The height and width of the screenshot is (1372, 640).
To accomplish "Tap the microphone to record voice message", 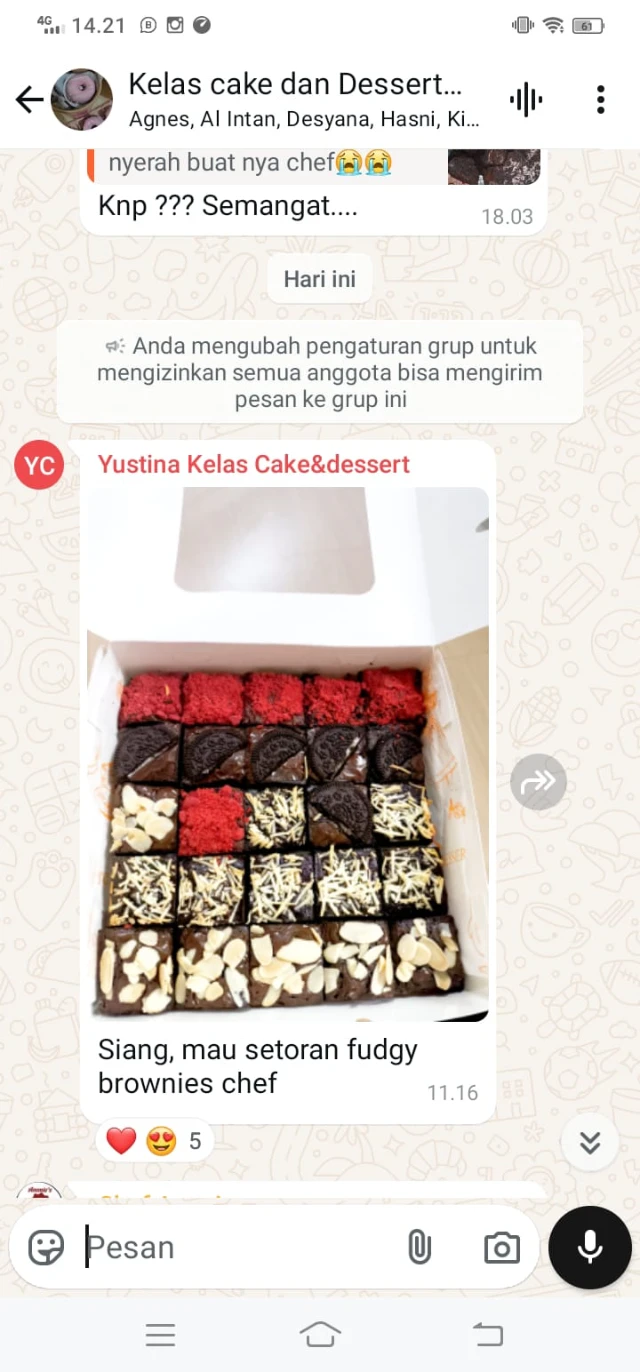I will (x=590, y=1247).
